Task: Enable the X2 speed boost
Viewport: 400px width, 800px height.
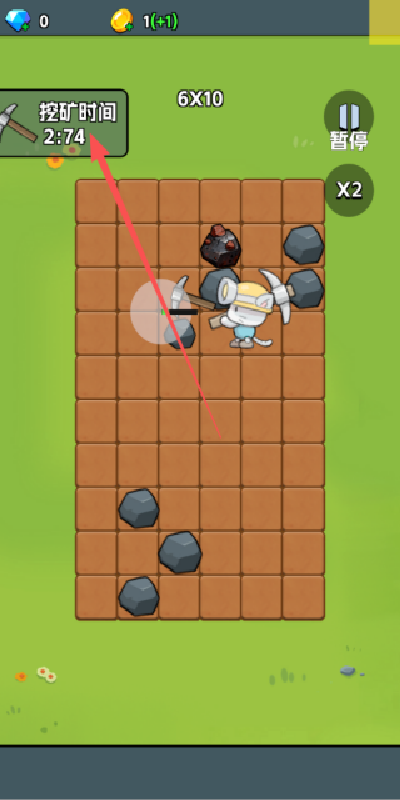Action: pyautogui.click(x=349, y=190)
